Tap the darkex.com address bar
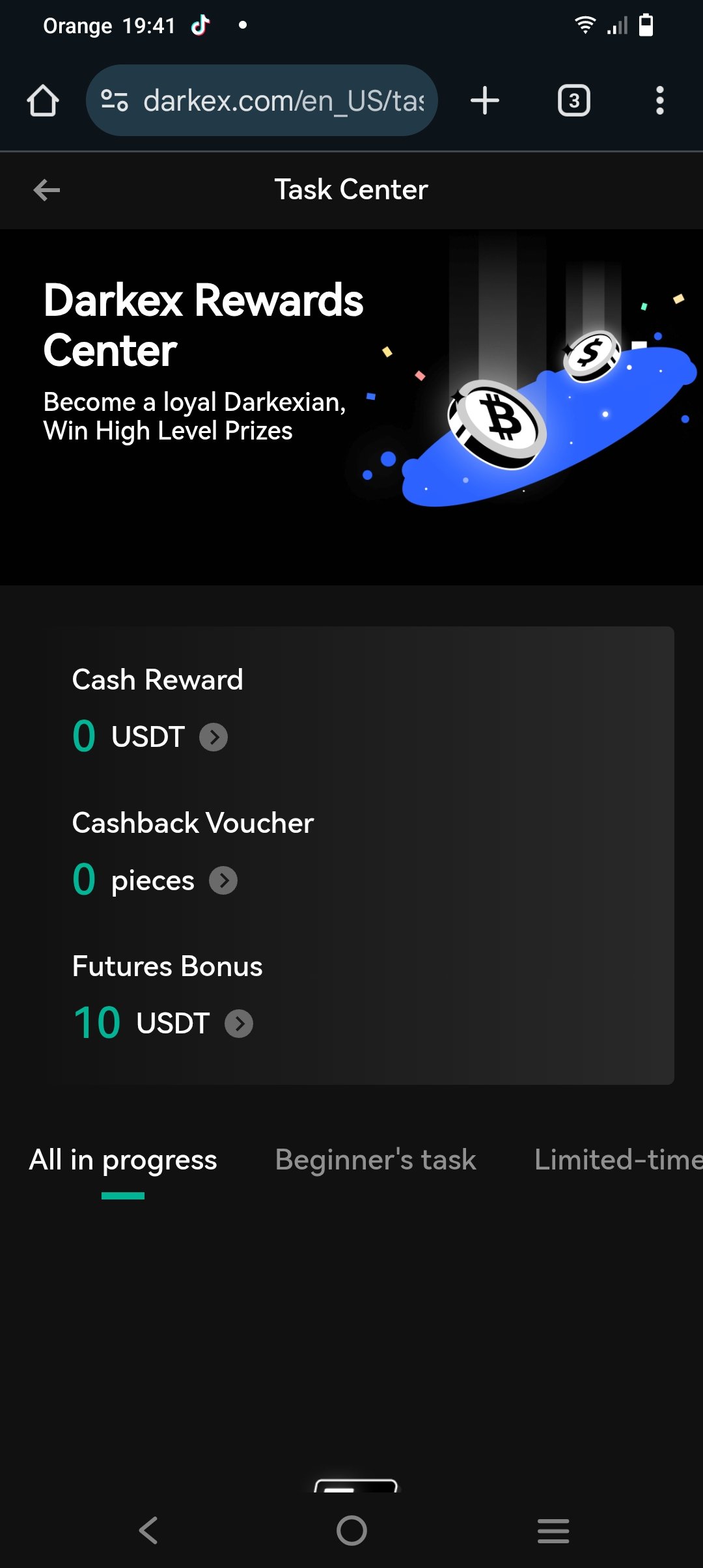The height and width of the screenshot is (1568, 703). (x=262, y=100)
